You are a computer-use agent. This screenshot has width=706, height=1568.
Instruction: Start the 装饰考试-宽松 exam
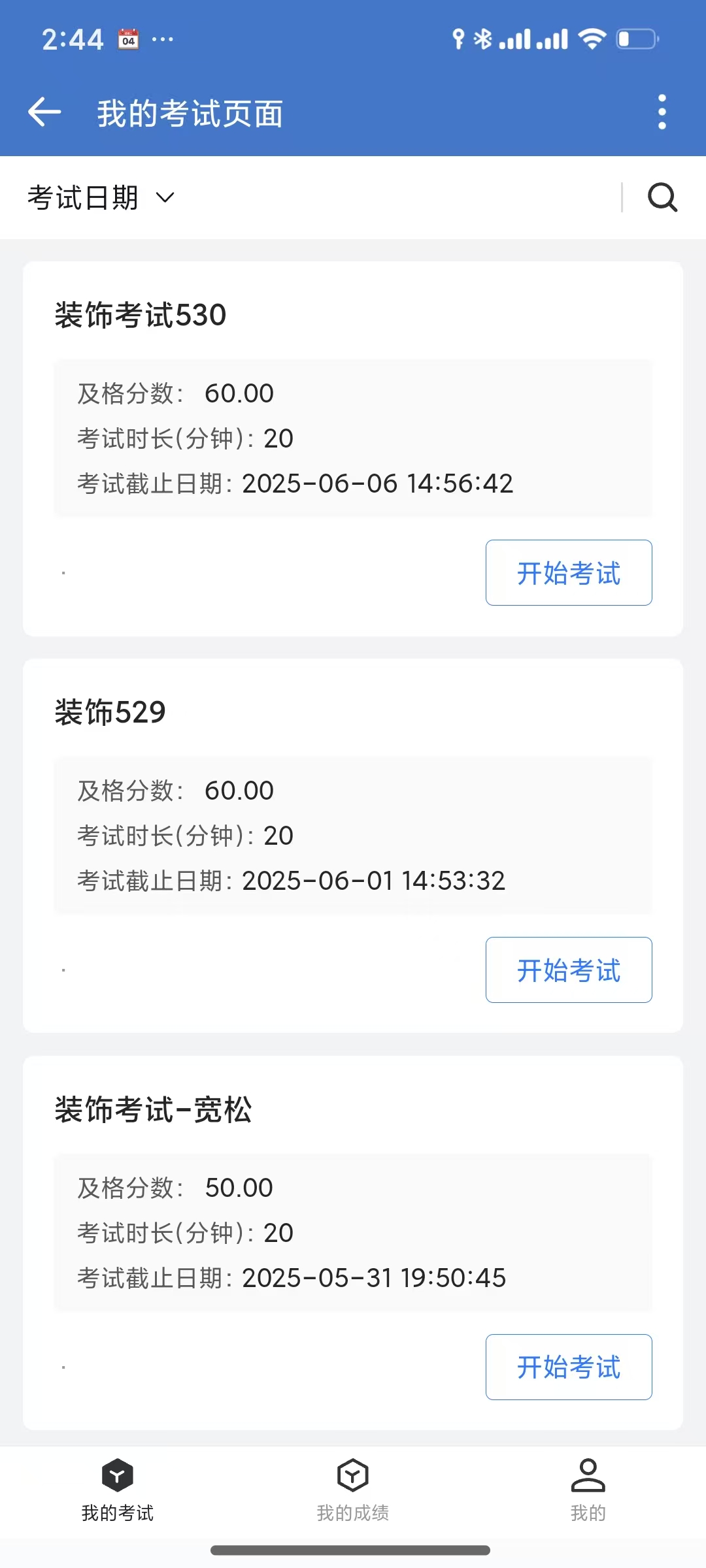(x=568, y=1367)
